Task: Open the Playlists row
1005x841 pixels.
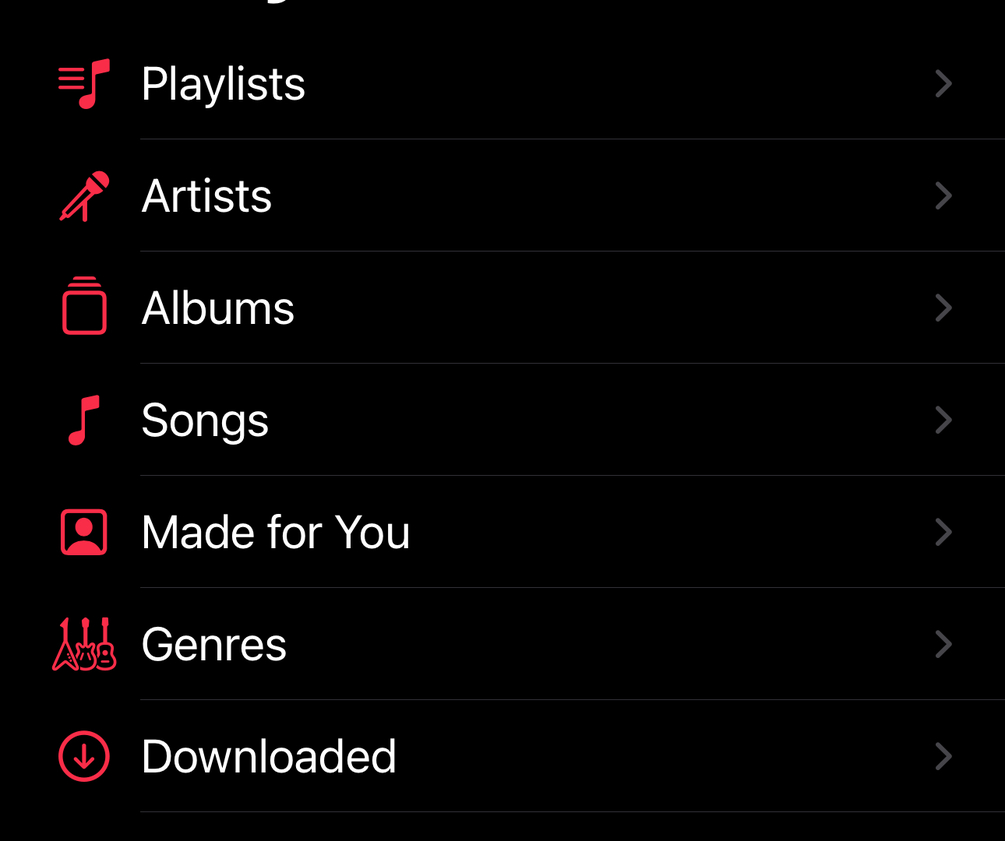Action: tap(223, 84)
